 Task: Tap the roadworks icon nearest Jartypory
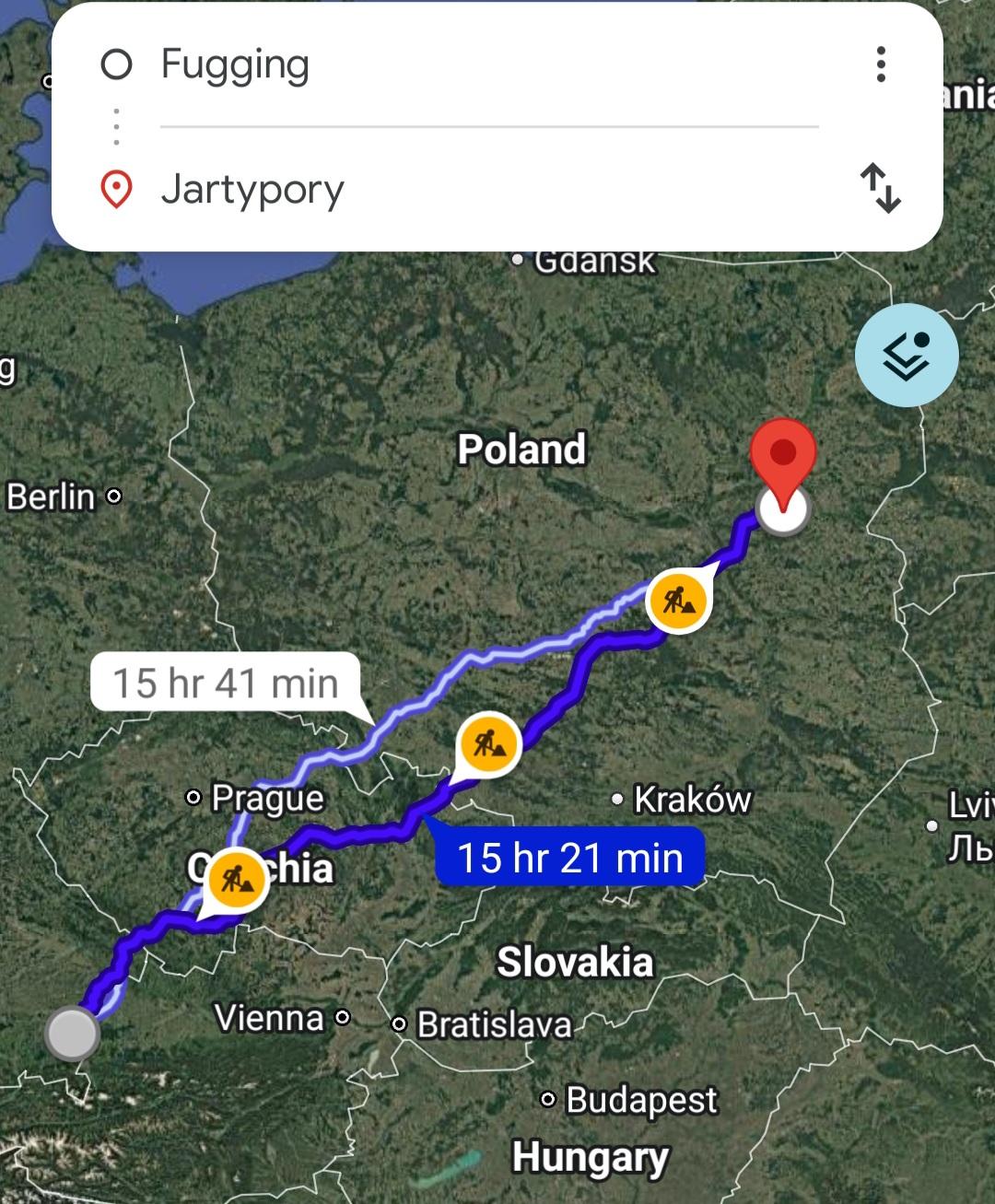[679, 602]
